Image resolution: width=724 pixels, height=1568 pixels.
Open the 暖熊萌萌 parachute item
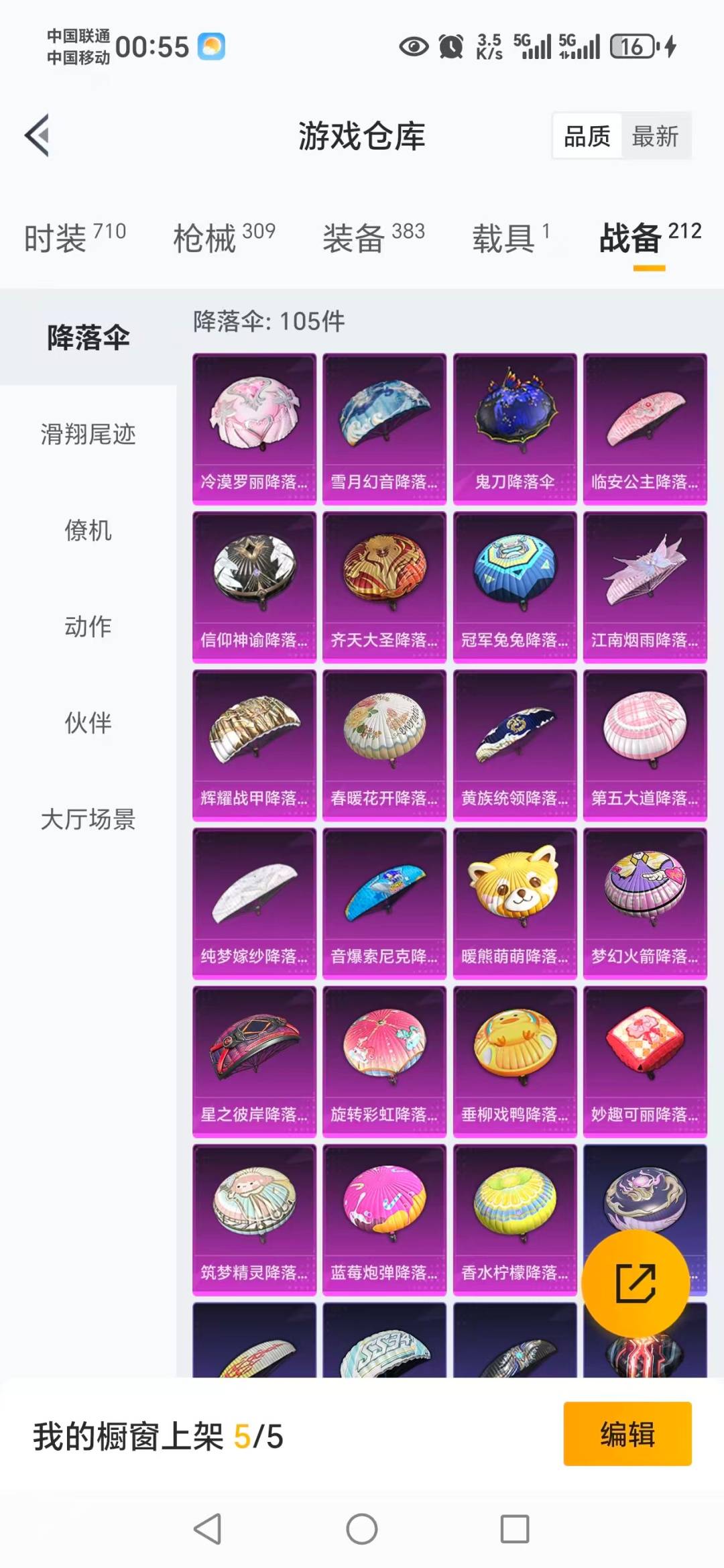[x=515, y=903]
